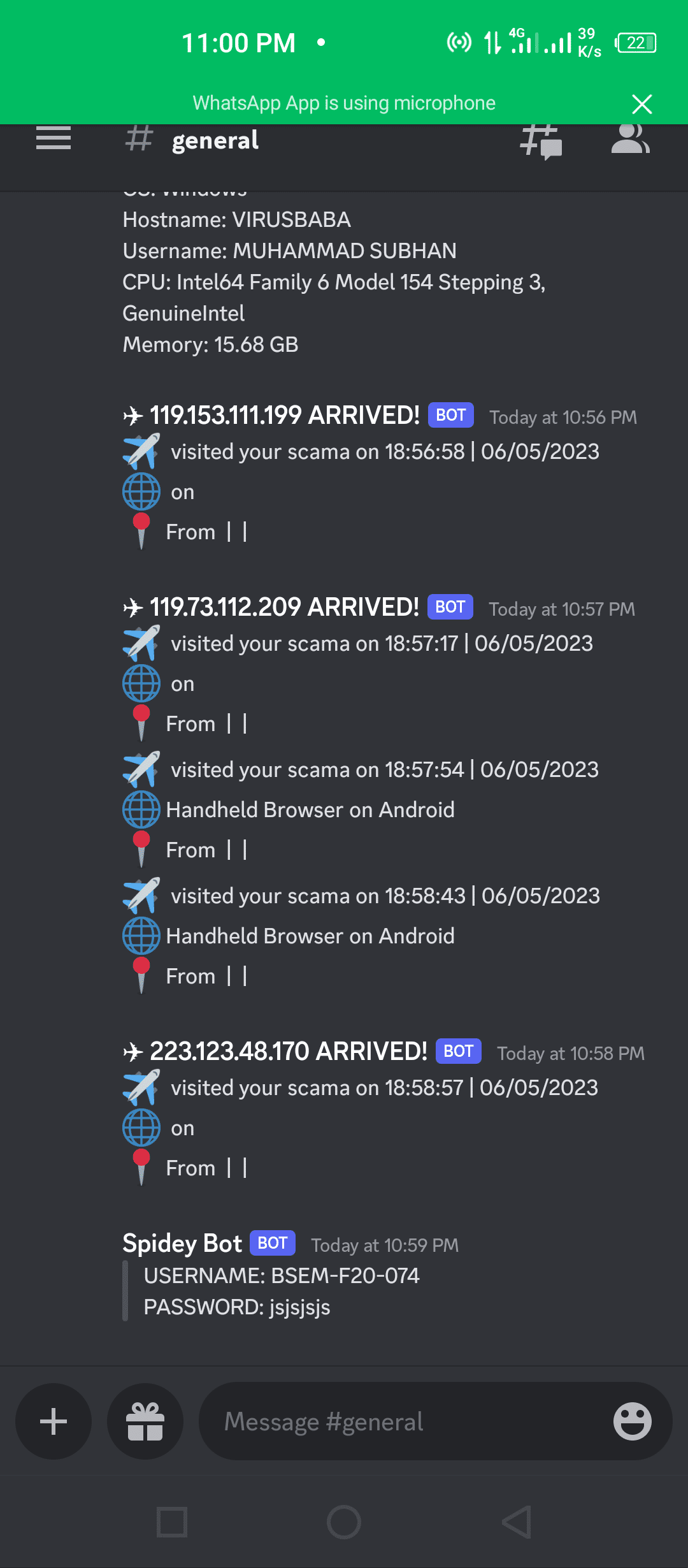The height and width of the screenshot is (1568, 688).
Task: Open the 223.123.48.170 ARRIVED! bot profile
Action: (288, 1051)
